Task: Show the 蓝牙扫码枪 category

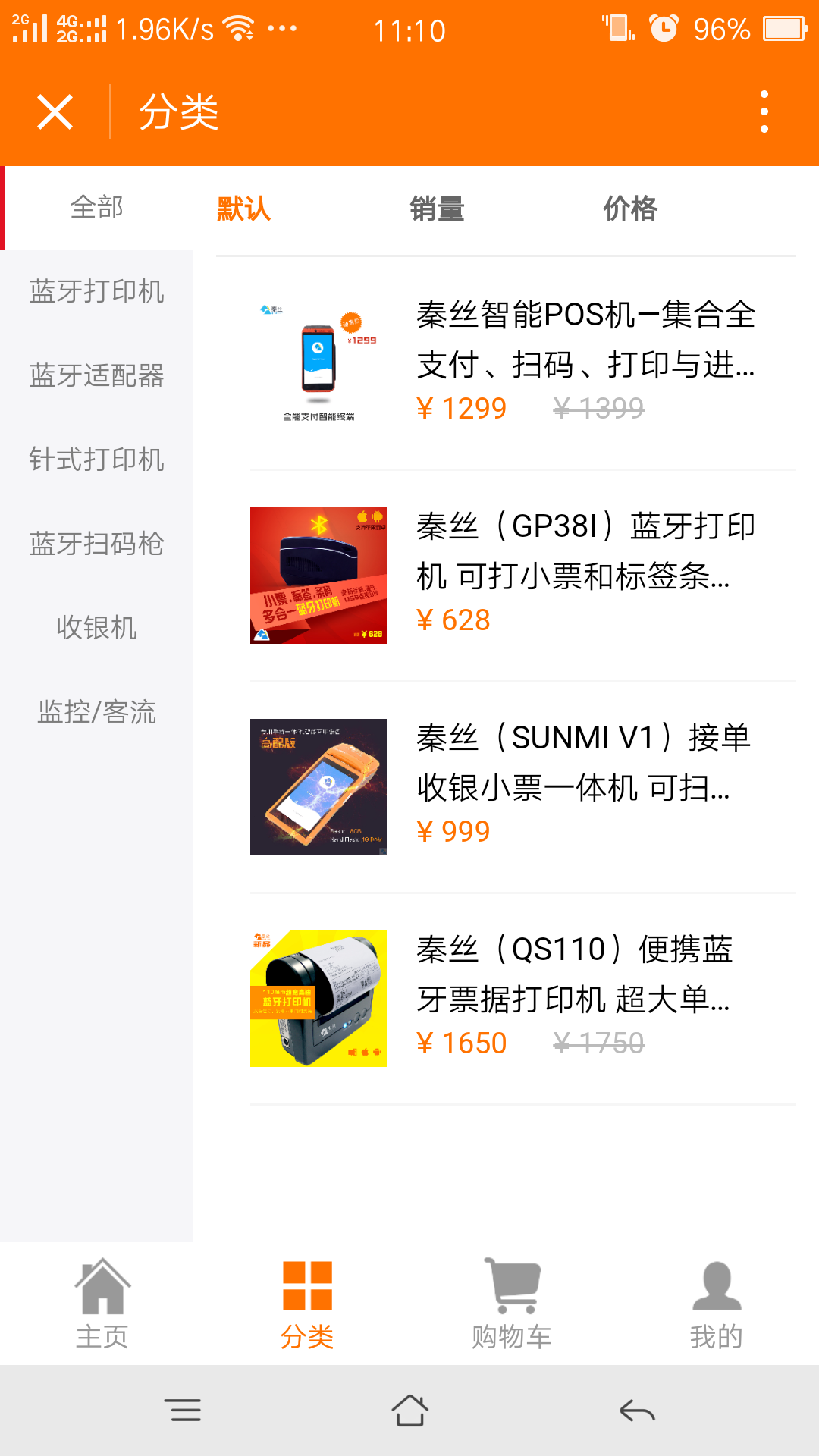Action: [x=96, y=544]
